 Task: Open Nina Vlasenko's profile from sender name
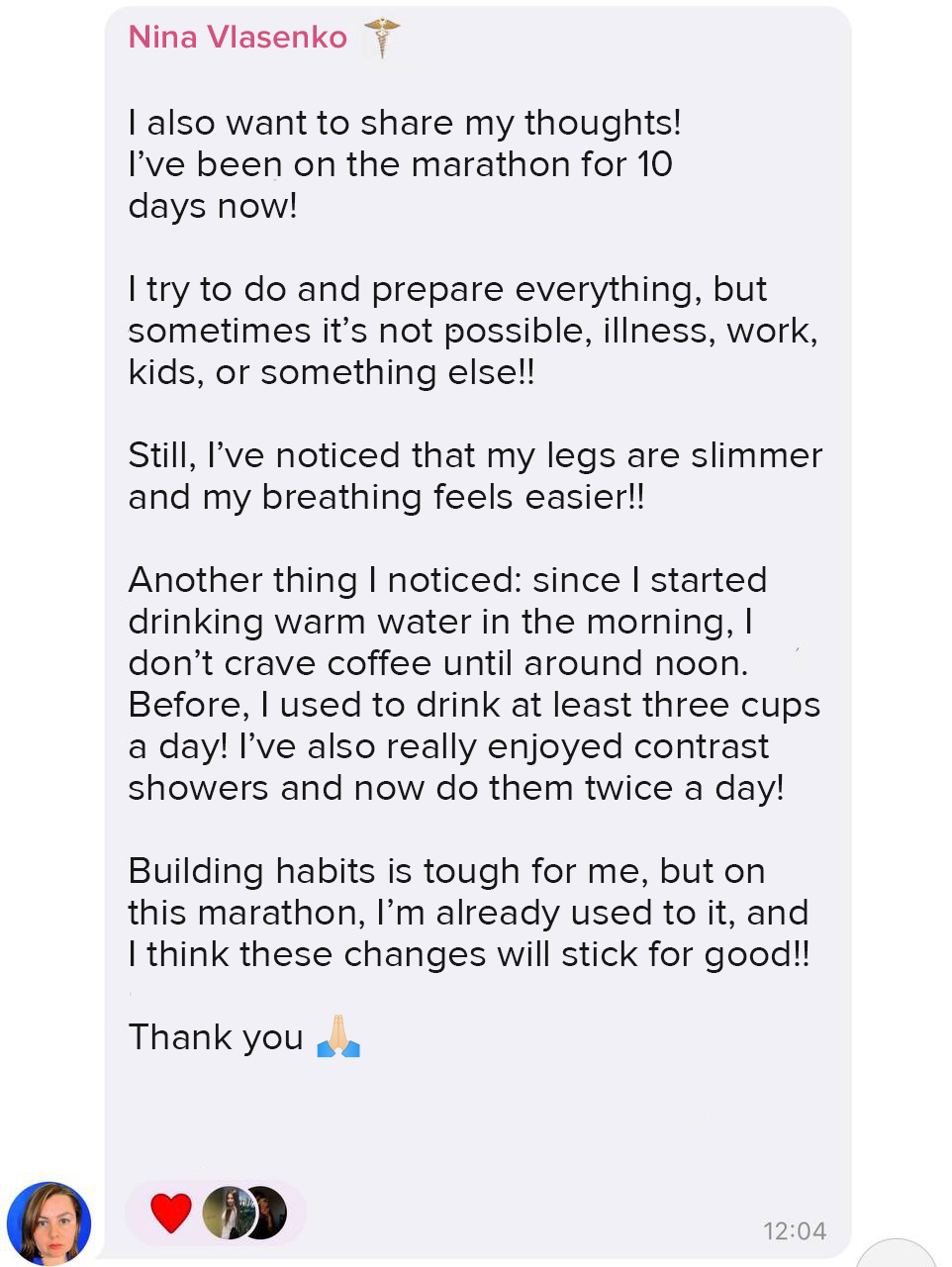point(238,38)
